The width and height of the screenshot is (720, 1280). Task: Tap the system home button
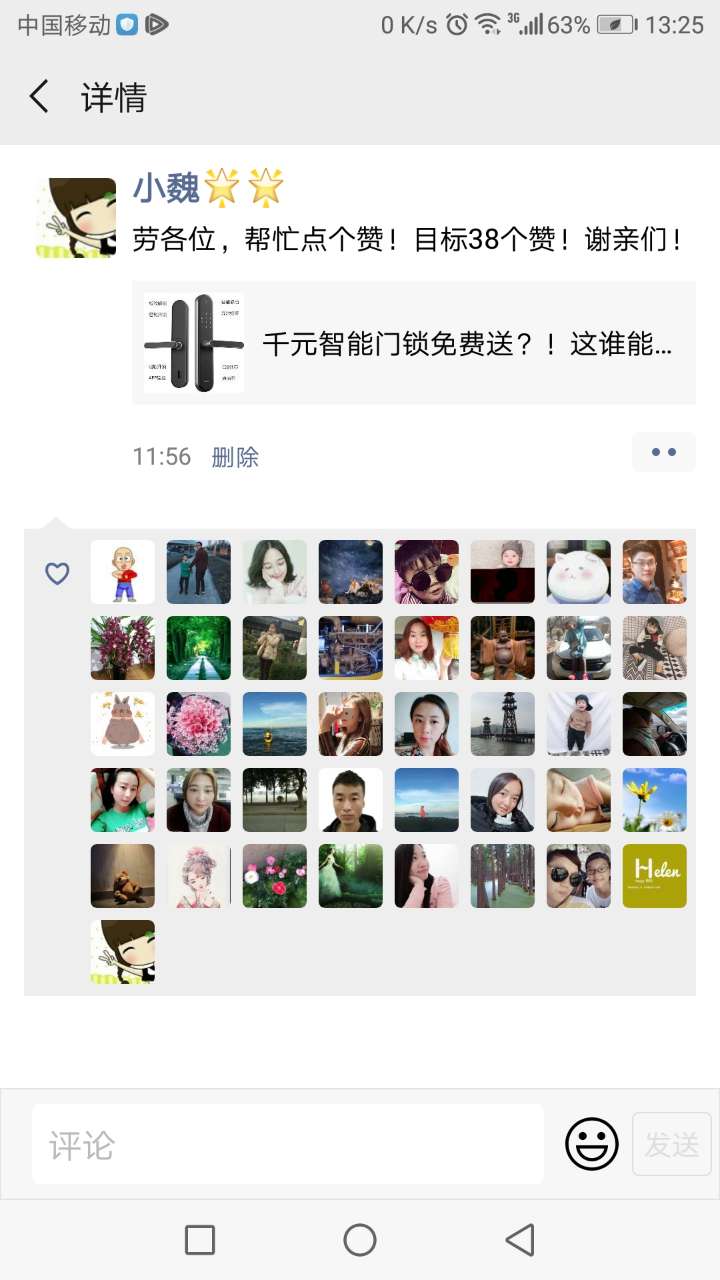[360, 1240]
